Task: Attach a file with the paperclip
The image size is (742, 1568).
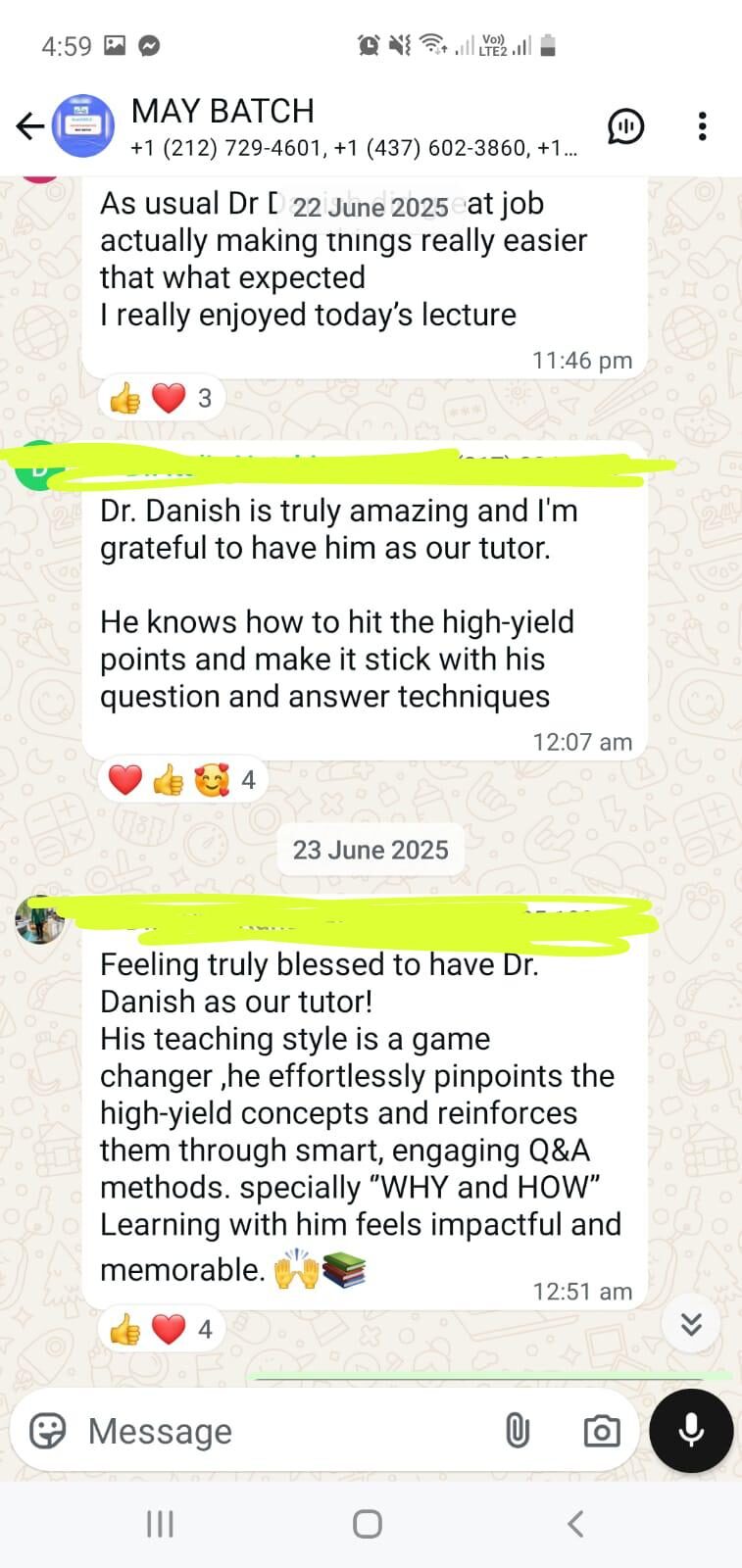Action: pyautogui.click(x=517, y=1431)
